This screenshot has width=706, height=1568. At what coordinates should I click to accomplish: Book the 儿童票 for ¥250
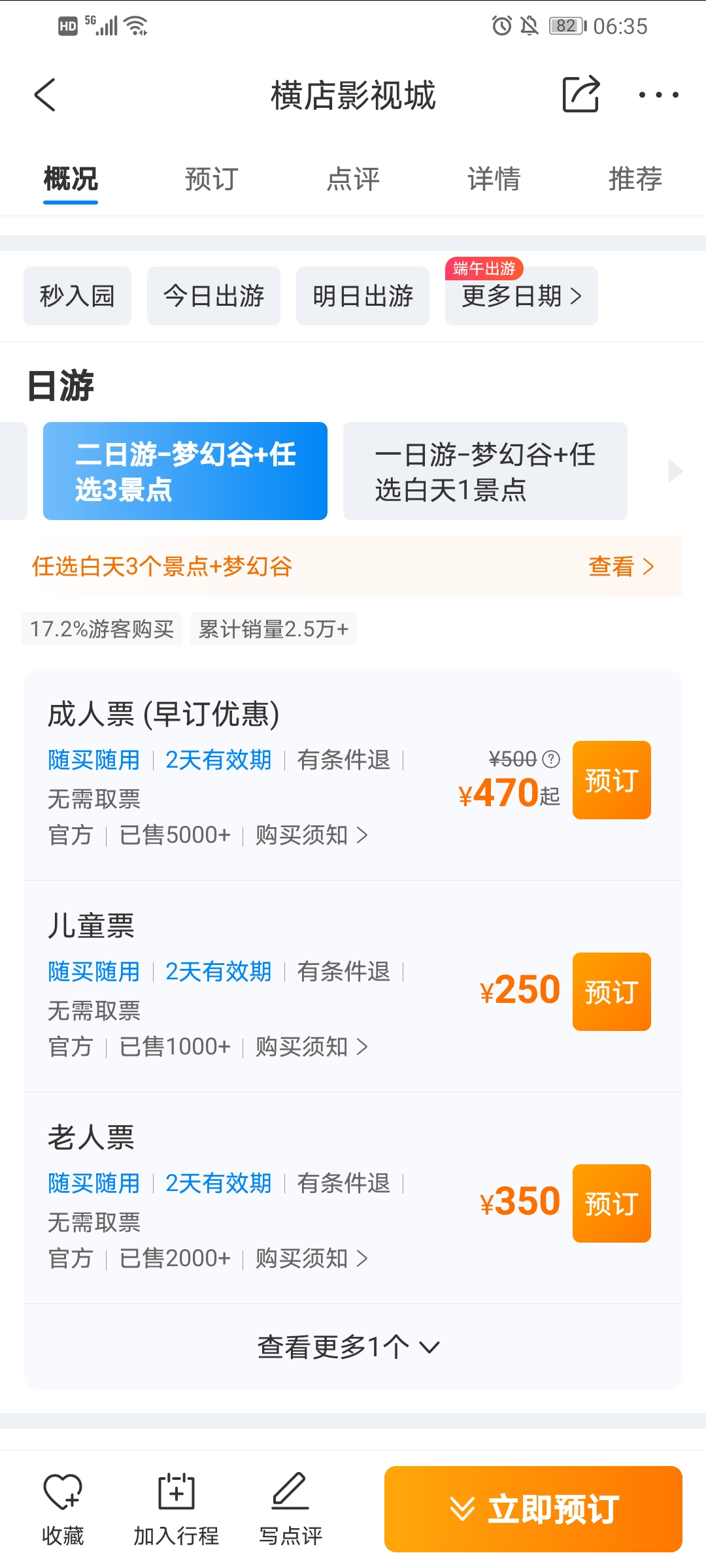pyautogui.click(x=611, y=992)
